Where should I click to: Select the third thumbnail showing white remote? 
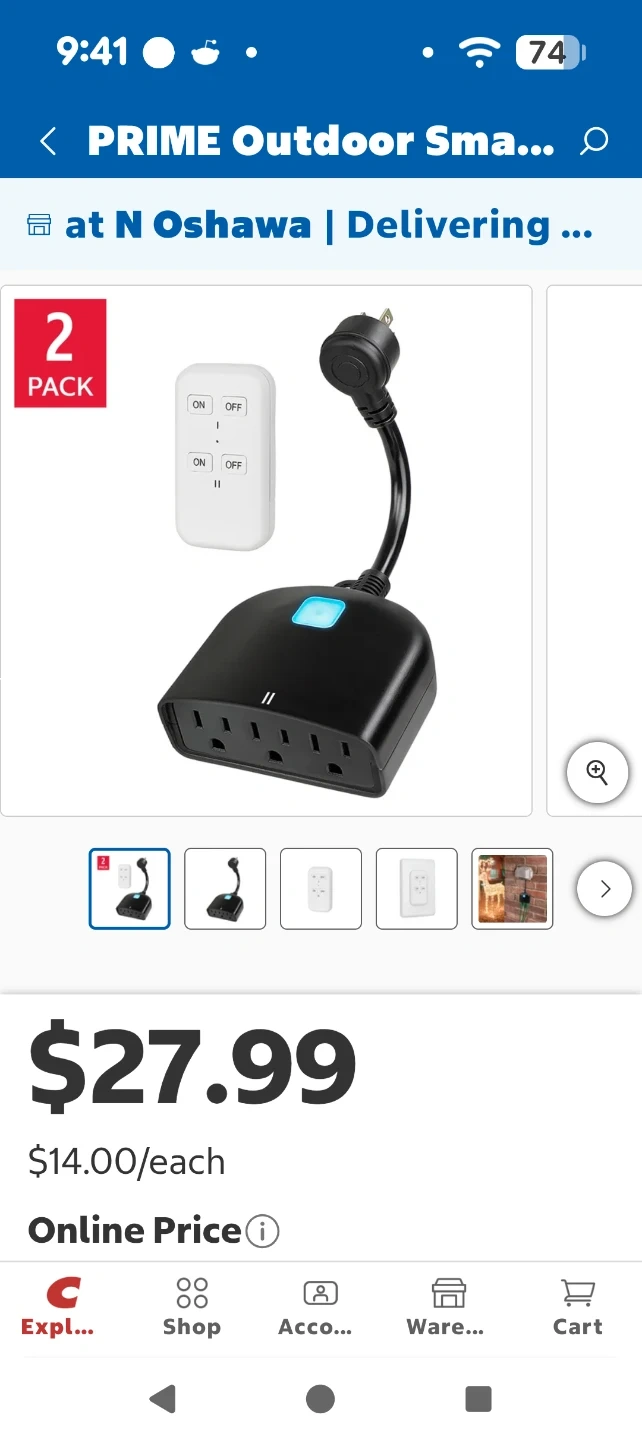(x=321, y=889)
